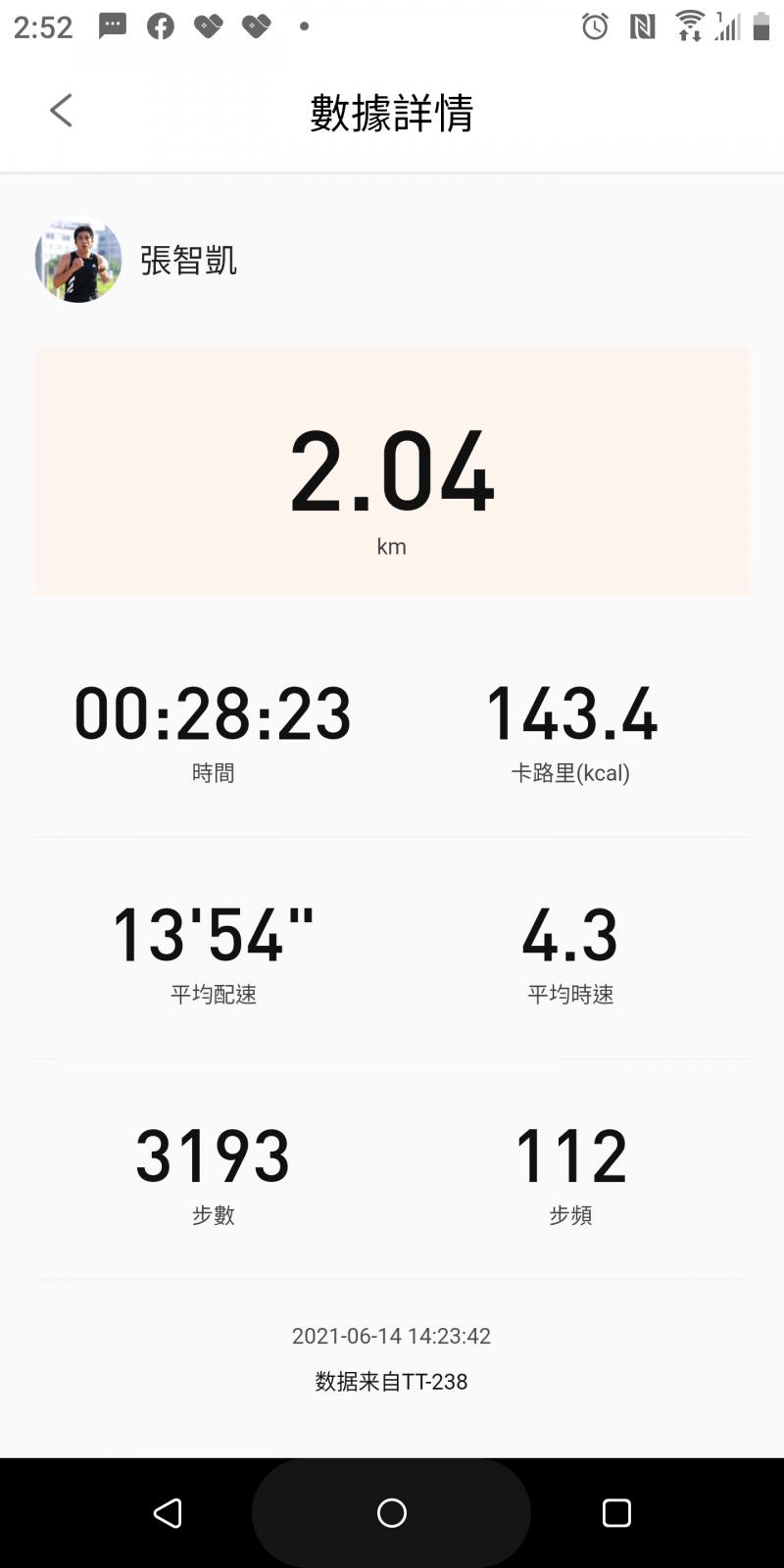Open 張智凱's profile picture
Screen dimensions: 784x1568
78,261
